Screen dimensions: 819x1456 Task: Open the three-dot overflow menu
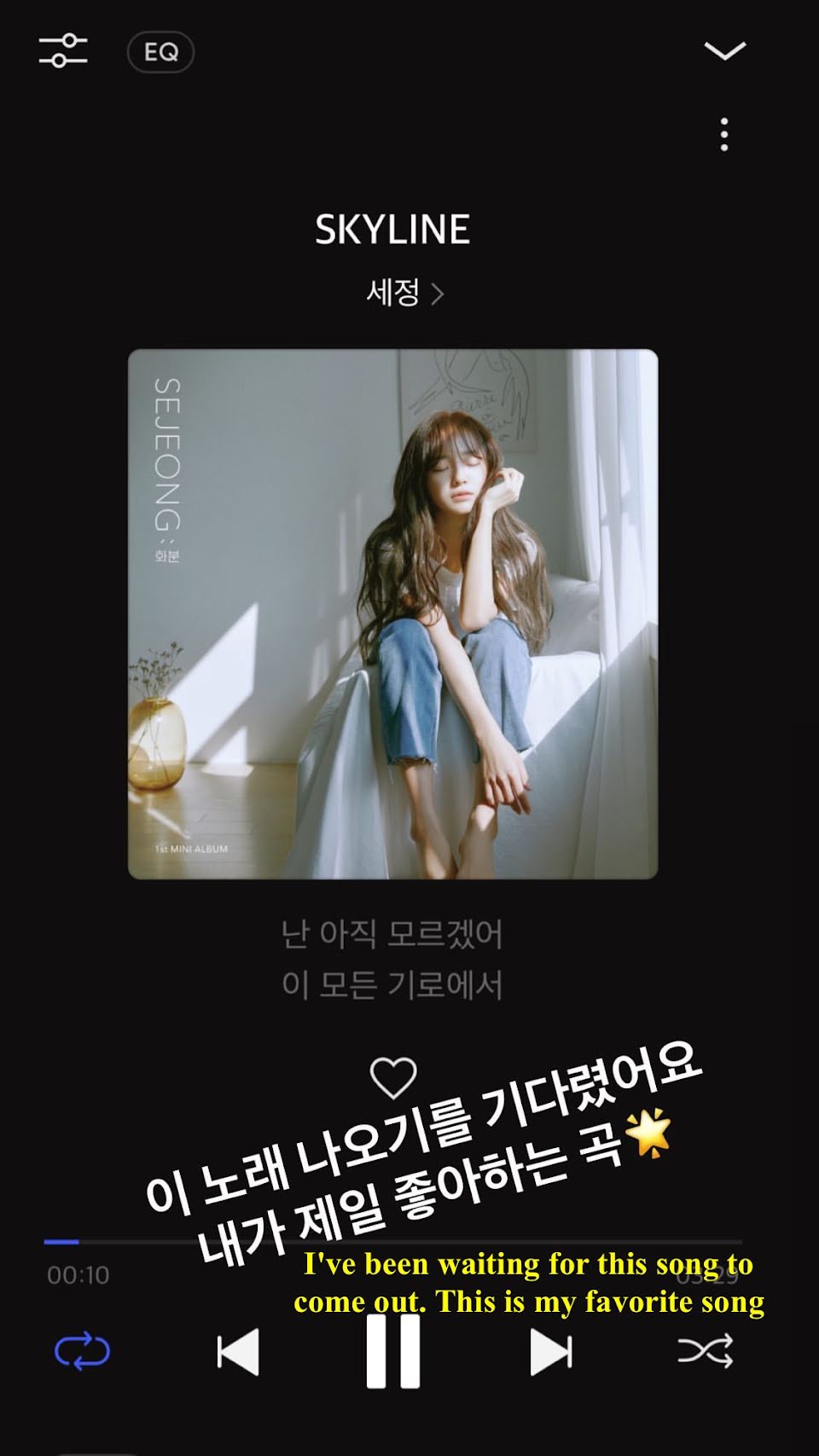724,135
